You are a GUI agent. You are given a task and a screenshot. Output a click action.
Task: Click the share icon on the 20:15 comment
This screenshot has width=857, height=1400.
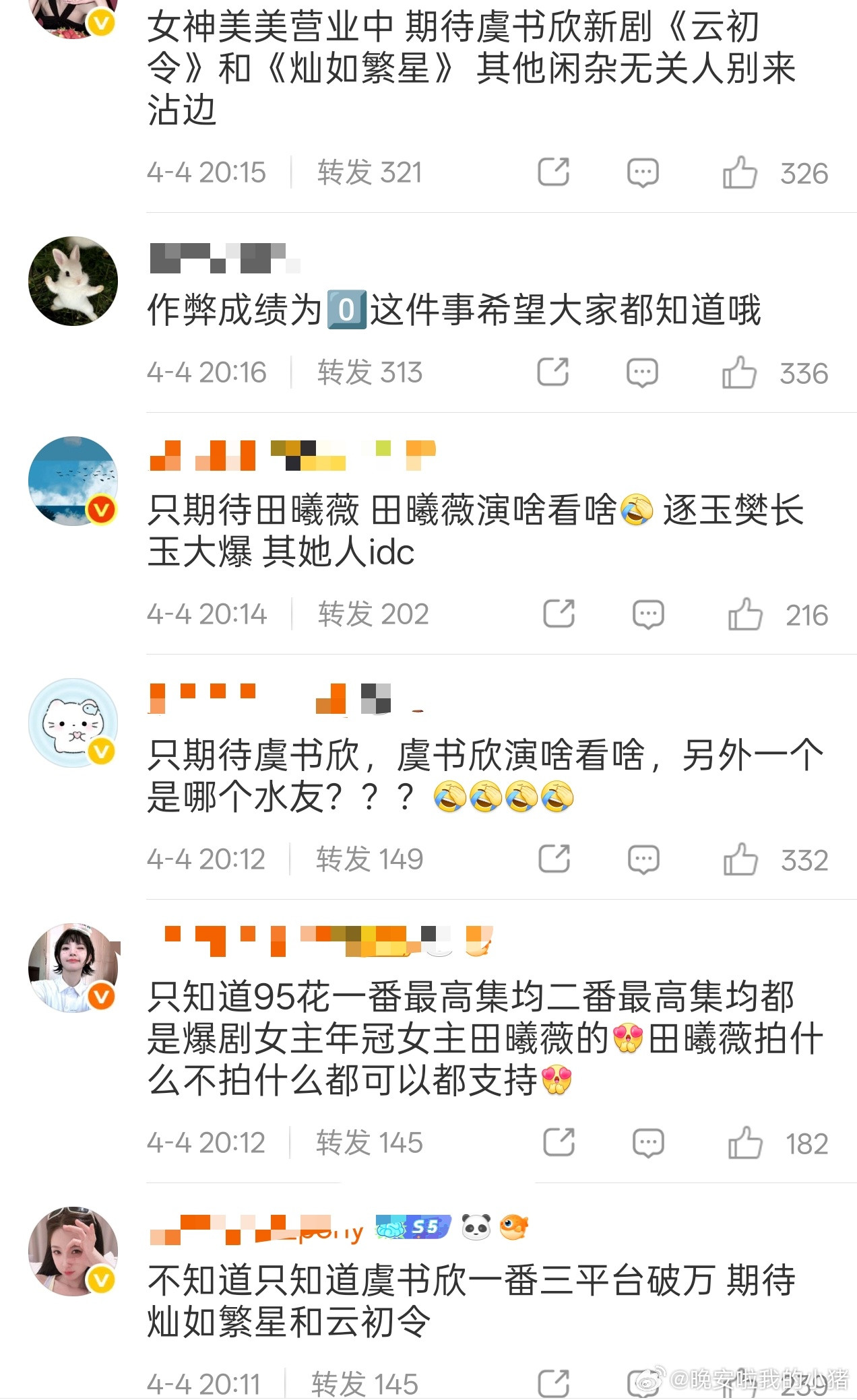point(552,172)
